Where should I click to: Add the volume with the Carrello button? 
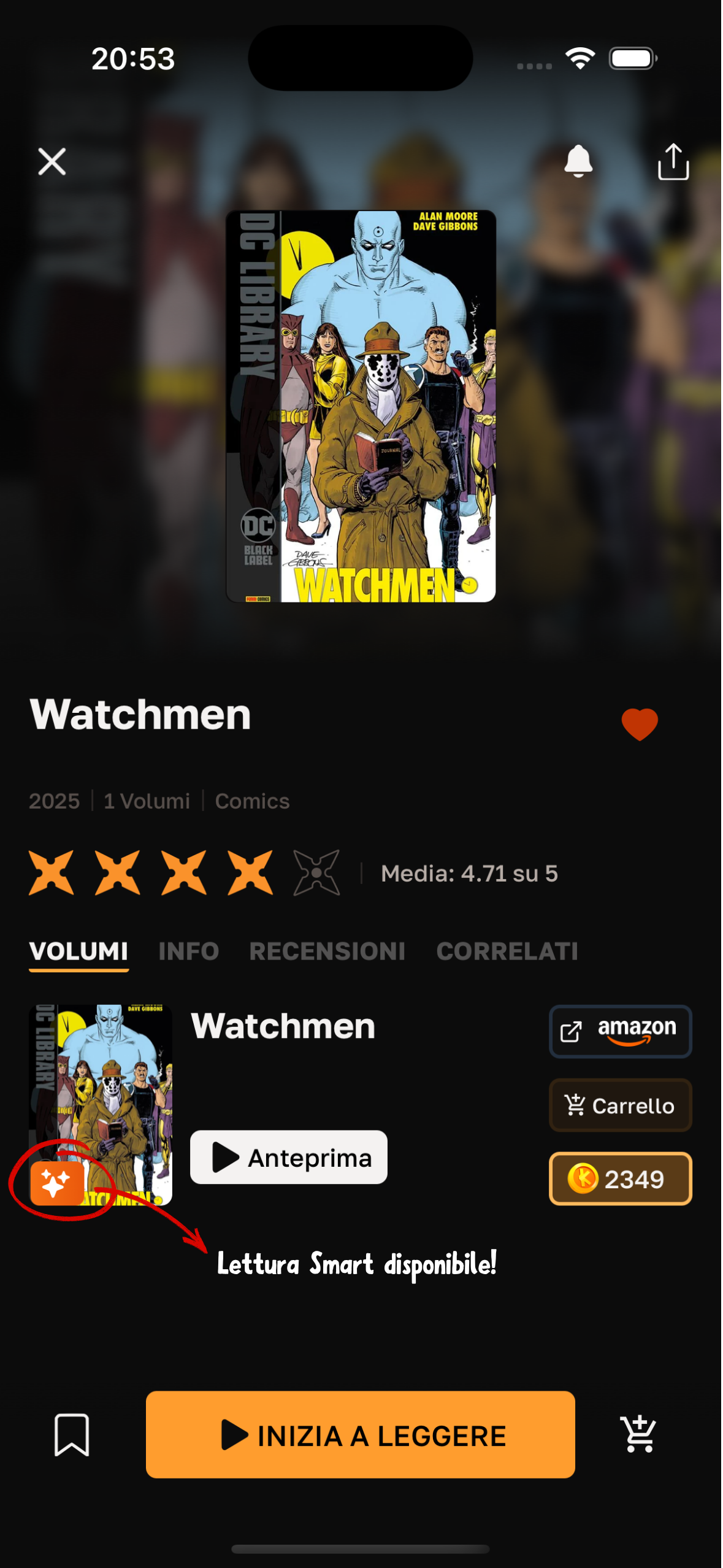(620, 1105)
